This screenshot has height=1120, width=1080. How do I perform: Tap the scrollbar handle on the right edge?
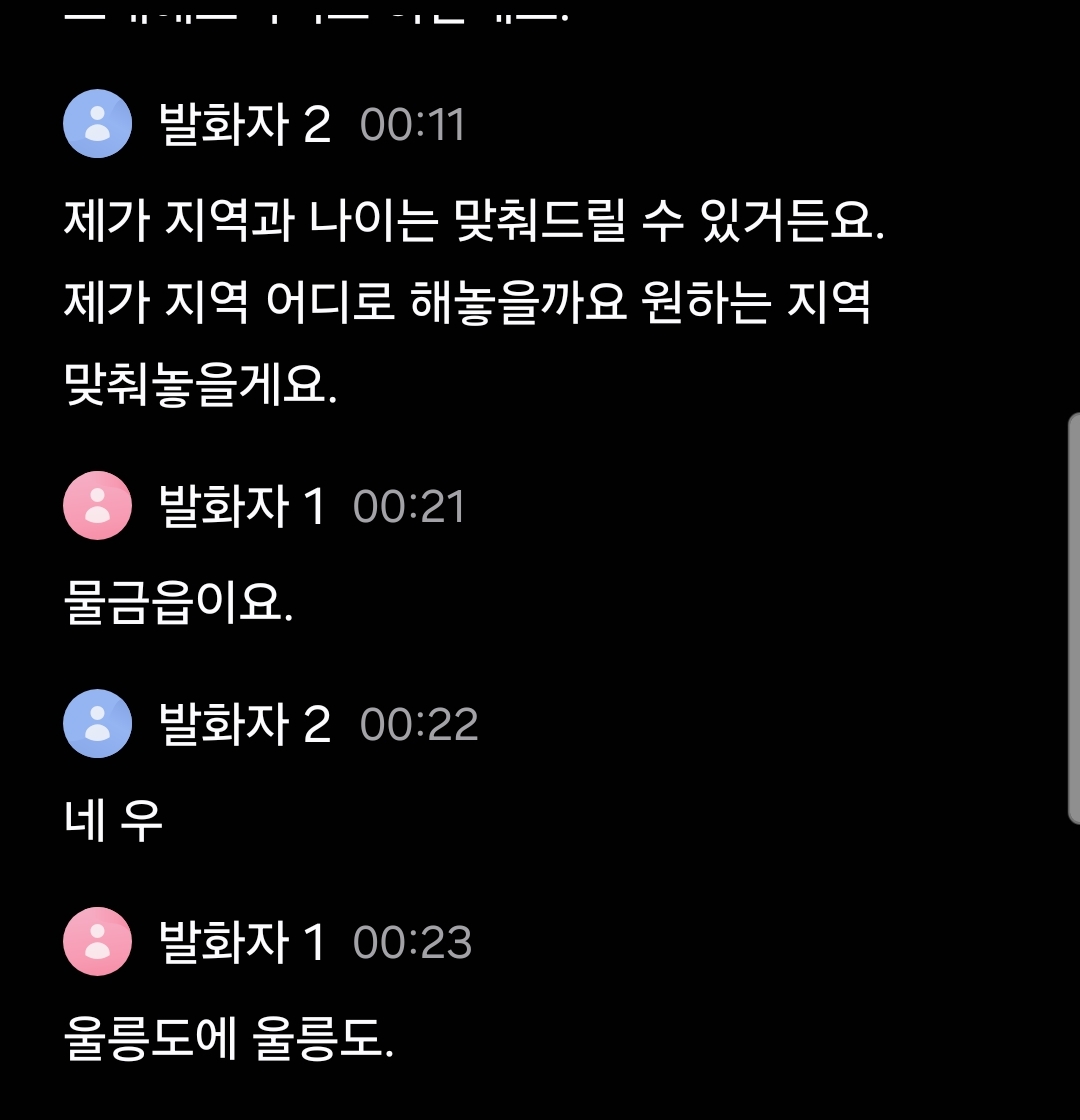1074,619
